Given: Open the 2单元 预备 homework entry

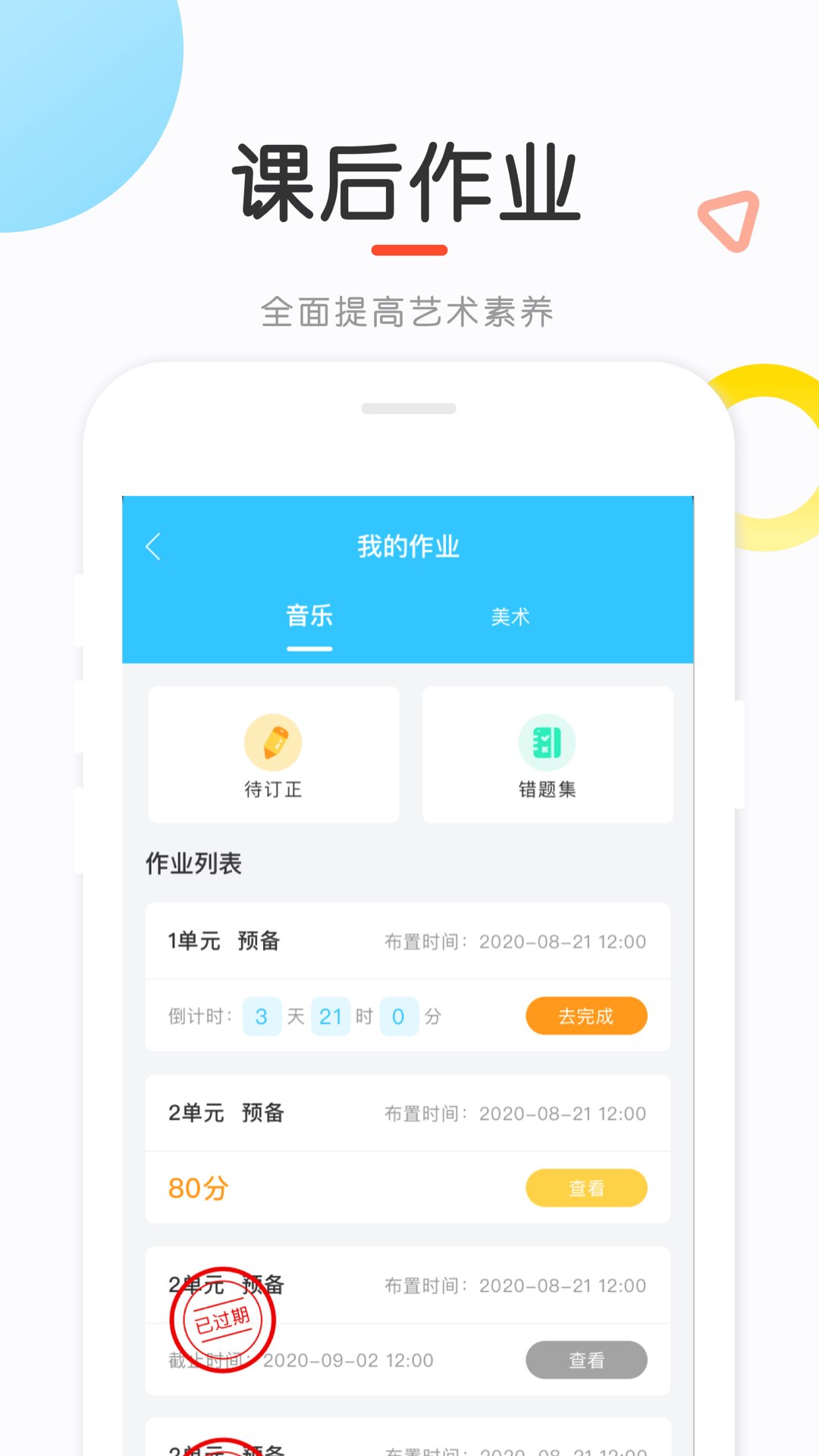Looking at the screenshot, I should 227,1113.
